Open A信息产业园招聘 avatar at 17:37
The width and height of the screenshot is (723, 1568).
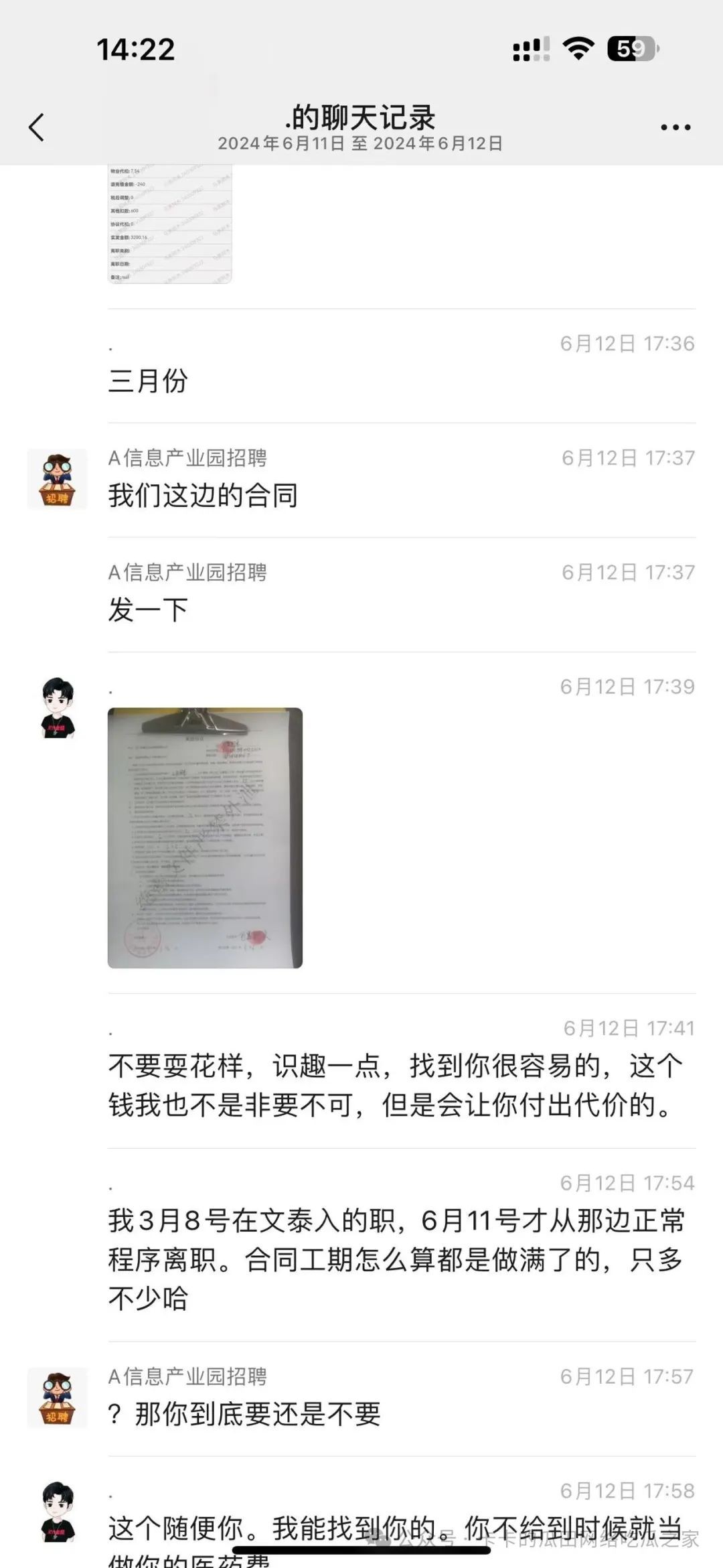[57, 480]
